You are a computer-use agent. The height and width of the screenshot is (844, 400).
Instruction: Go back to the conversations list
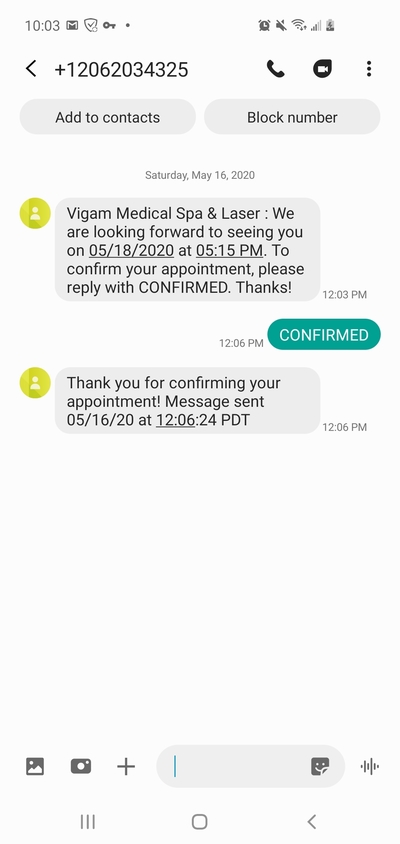pyautogui.click(x=31, y=69)
